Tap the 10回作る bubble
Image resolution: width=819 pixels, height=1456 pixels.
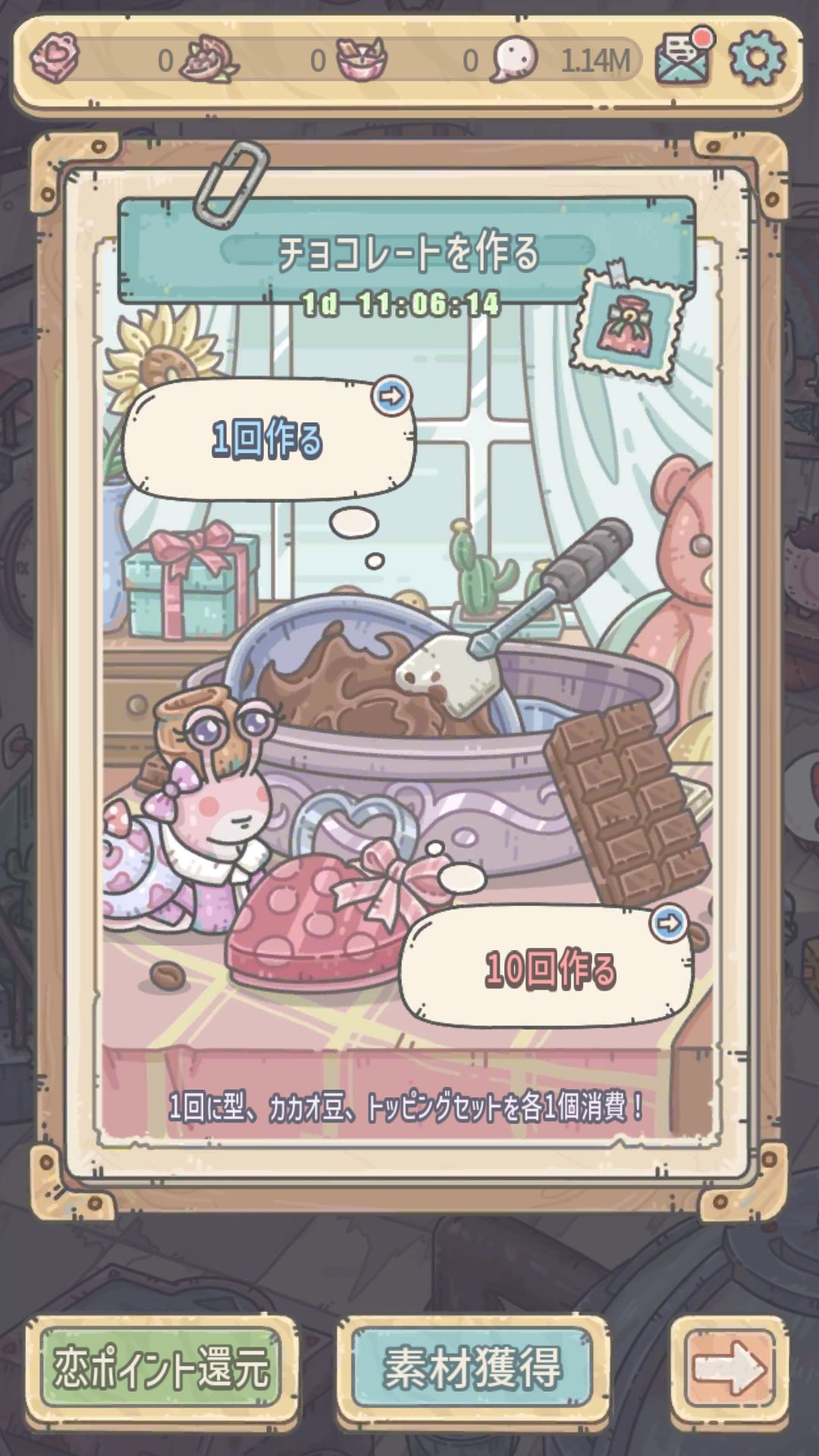pos(548,968)
